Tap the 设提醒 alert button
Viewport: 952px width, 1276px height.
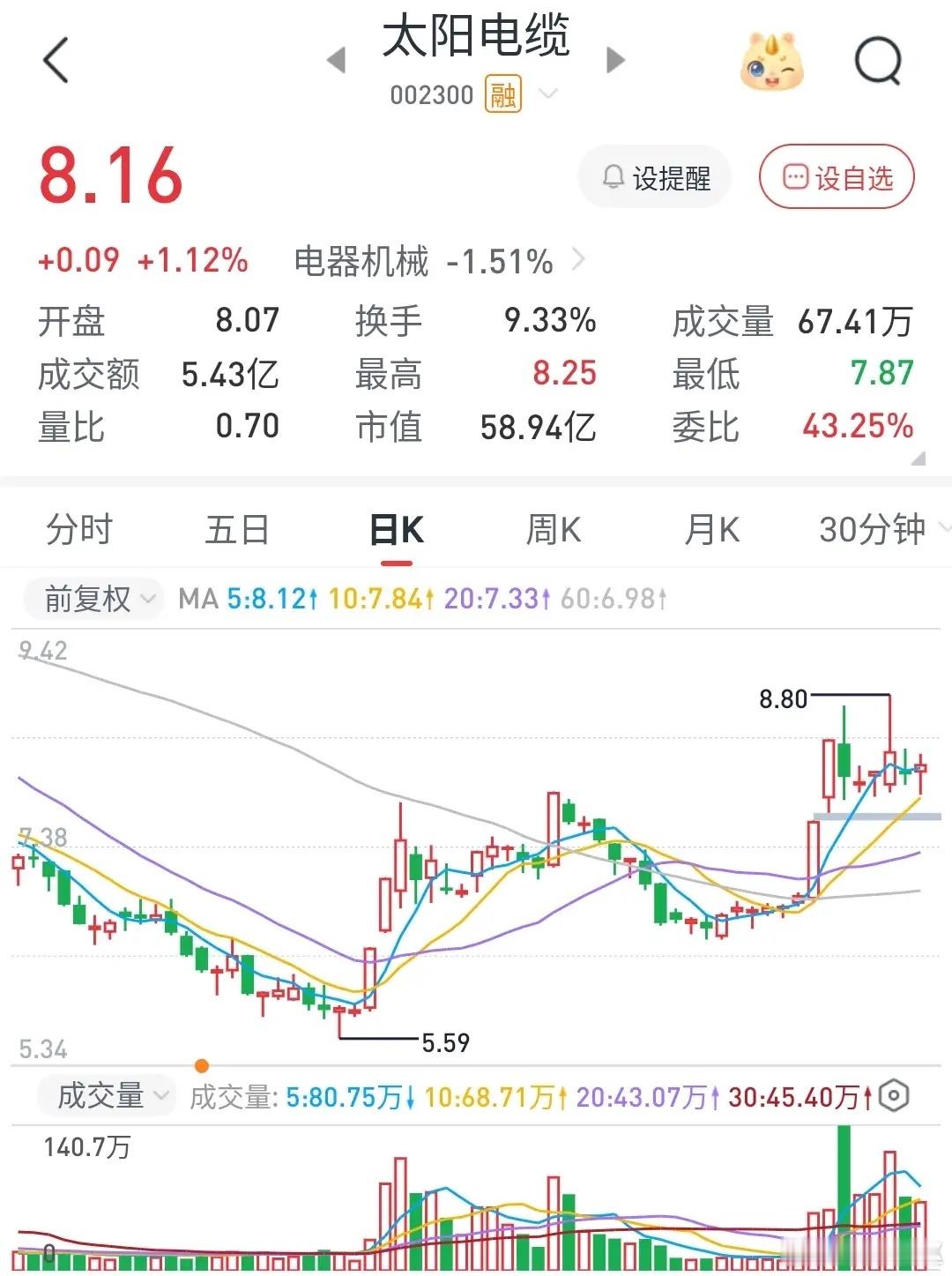click(655, 178)
